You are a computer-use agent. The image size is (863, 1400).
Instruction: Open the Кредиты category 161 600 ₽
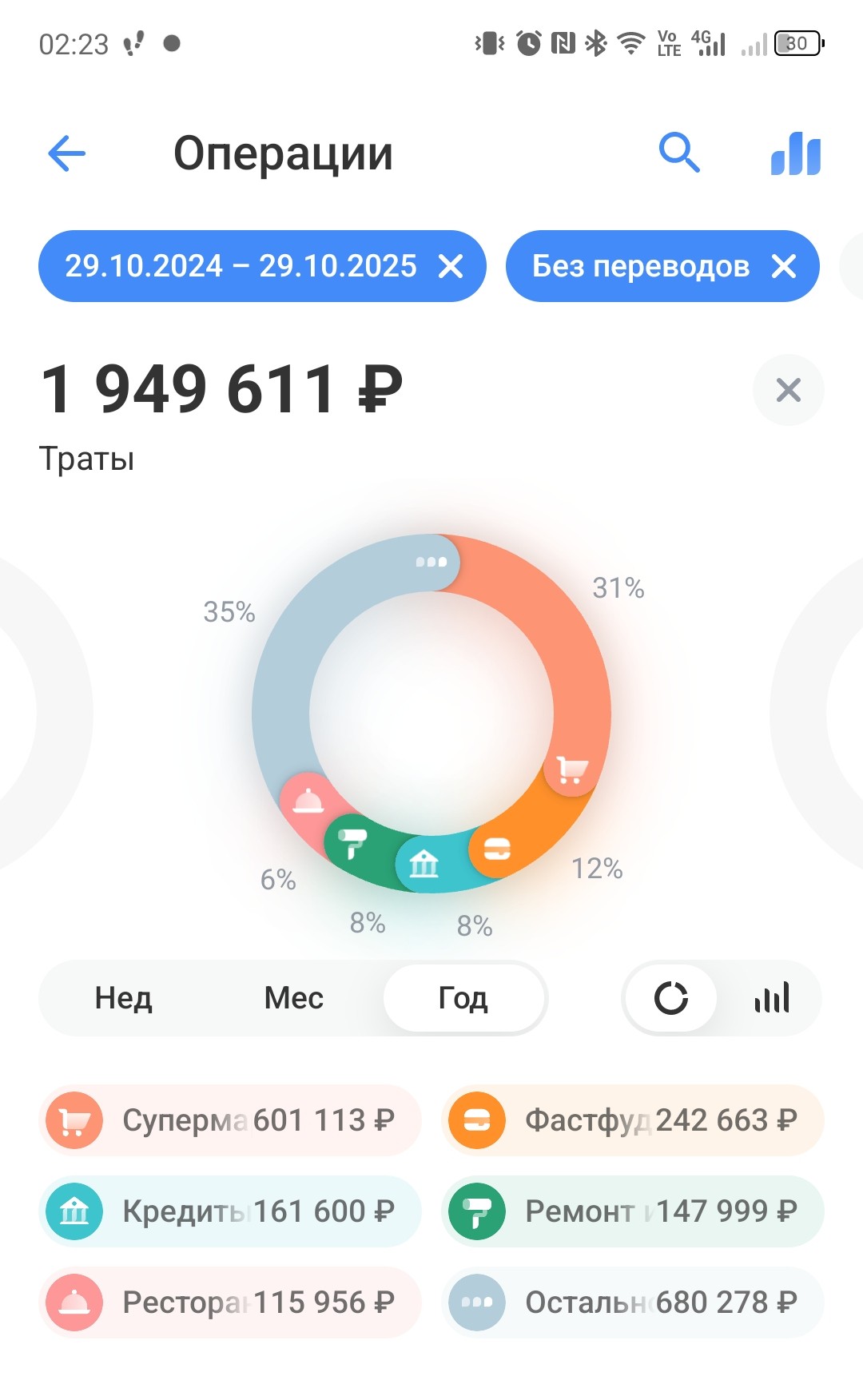tap(229, 1211)
